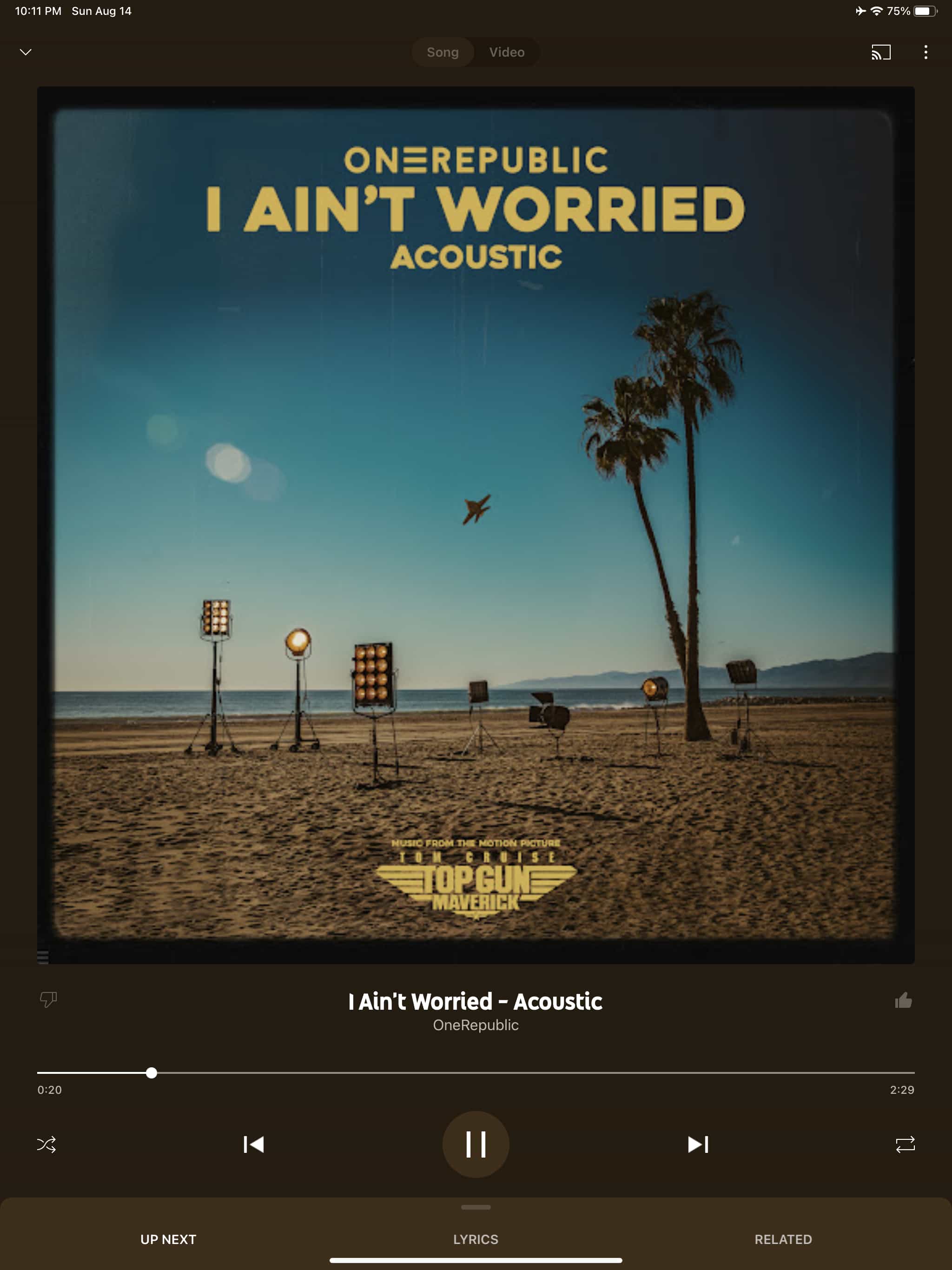Collapse the player with the down chevron
Screen dimensions: 952x1270
click(x=26, y=52)
